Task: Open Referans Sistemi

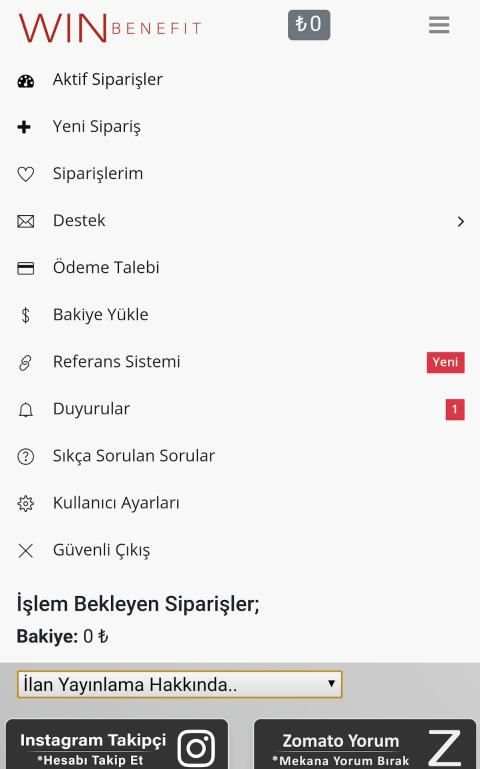Action: [x=240, y=362]
